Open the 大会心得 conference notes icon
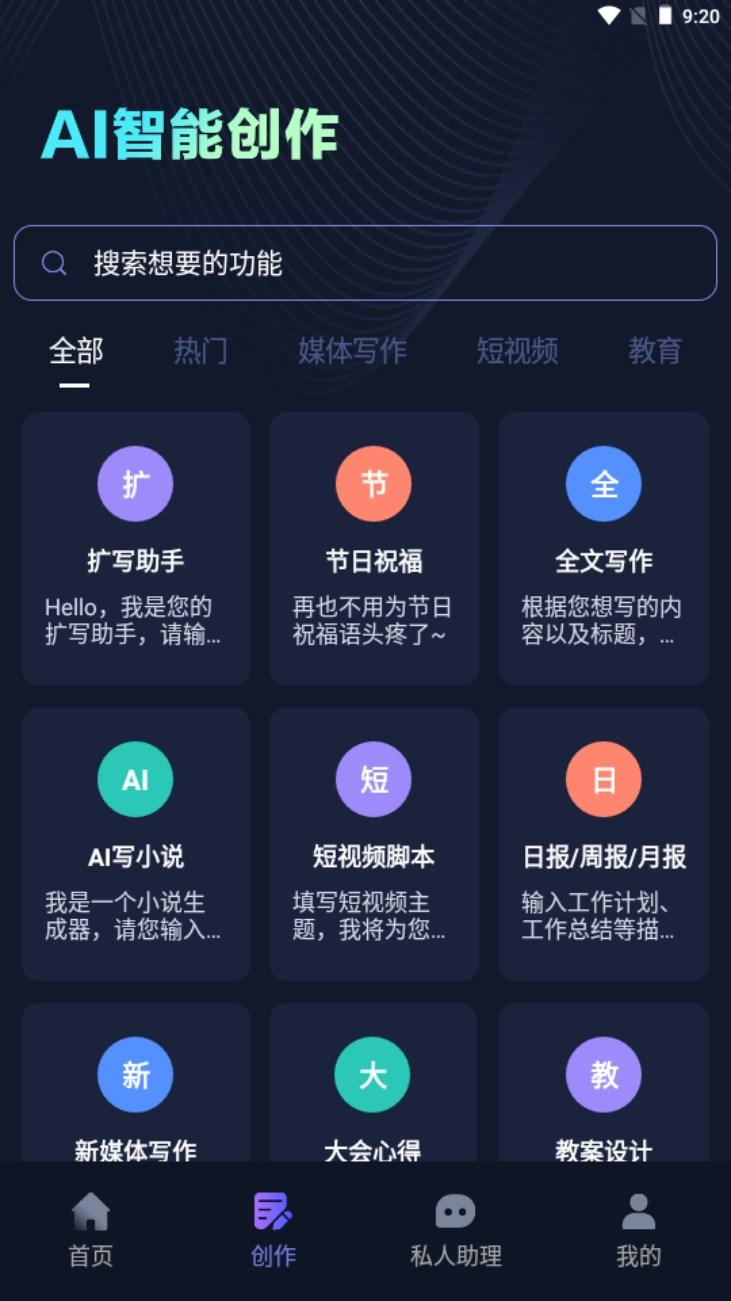731x1301 pixels. pos(373,1074)
